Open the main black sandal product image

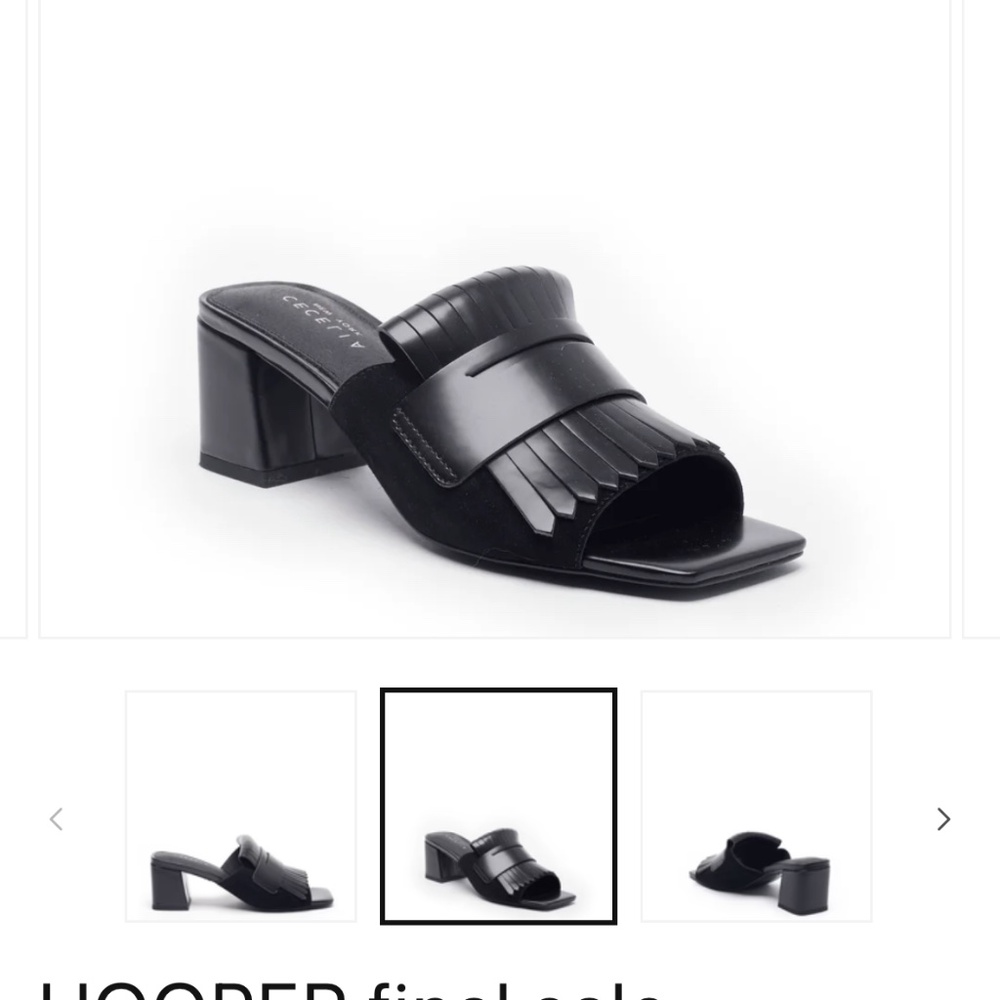tap(495, 319)
